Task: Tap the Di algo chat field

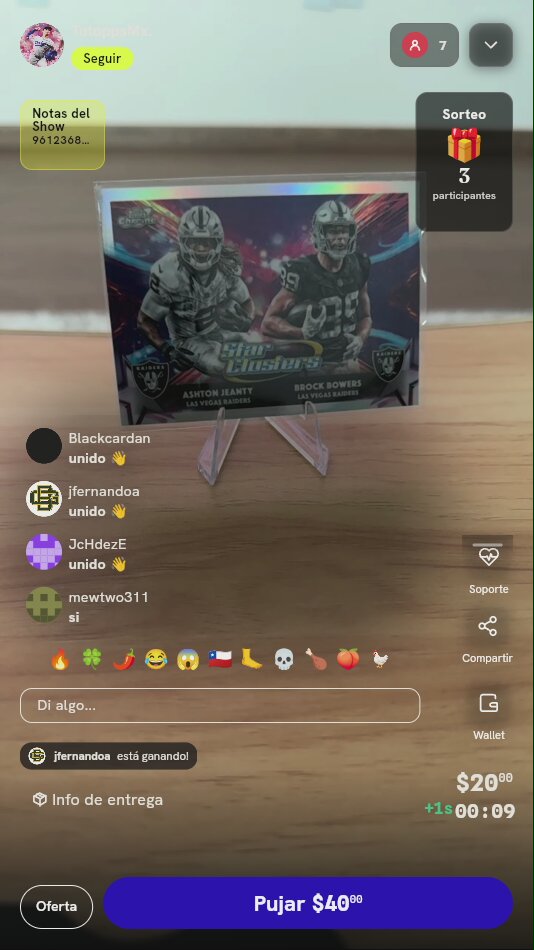Action: 220,705
